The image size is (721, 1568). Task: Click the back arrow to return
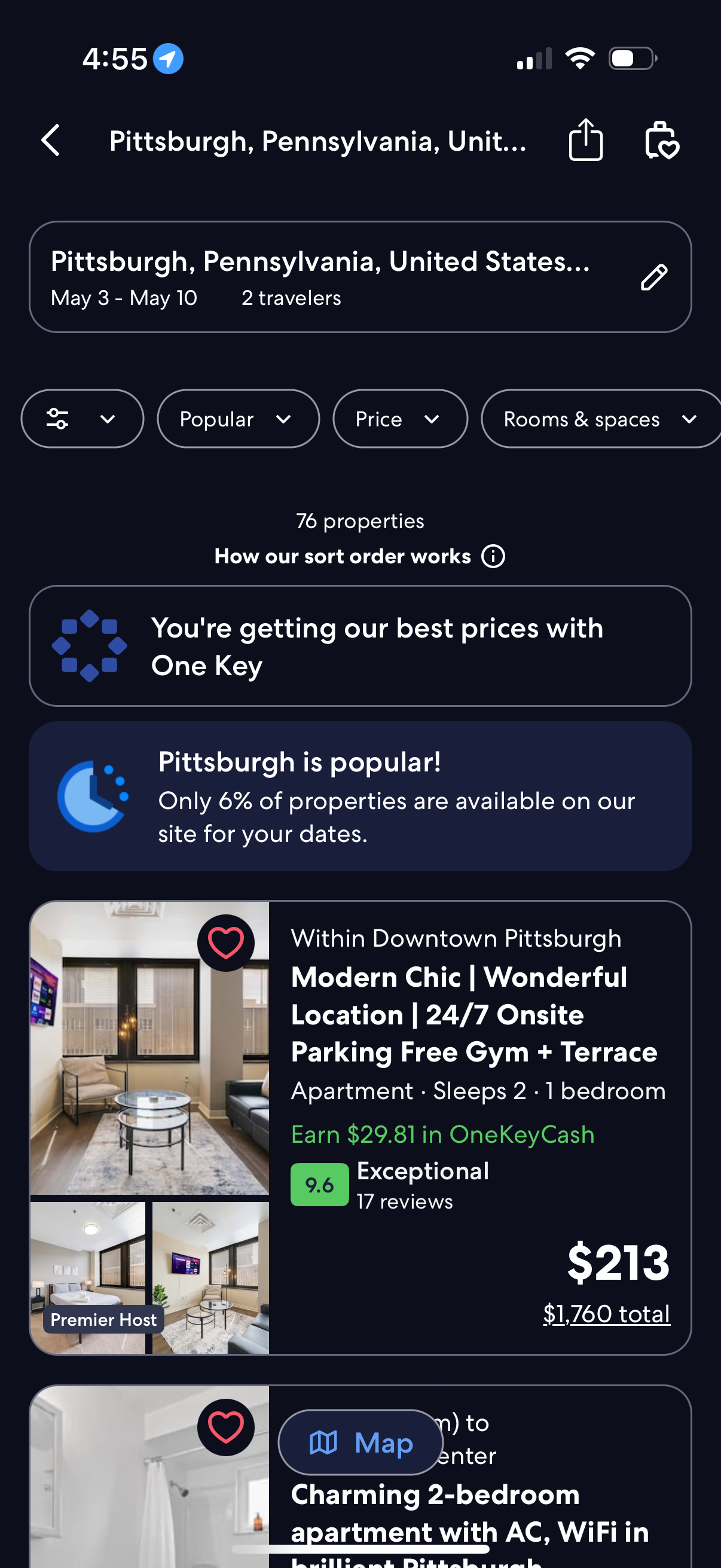51,140
